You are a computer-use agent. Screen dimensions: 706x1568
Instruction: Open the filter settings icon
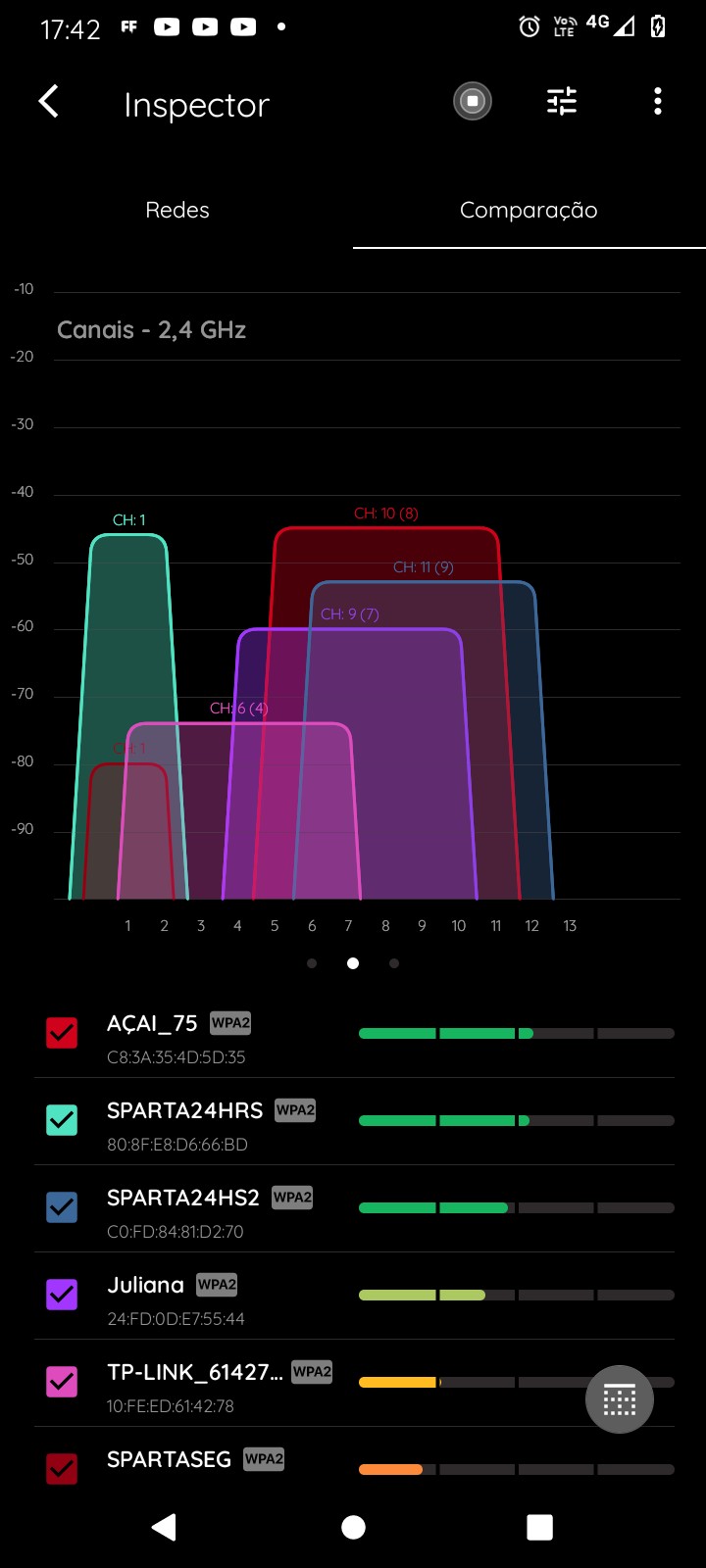point(562,101)
